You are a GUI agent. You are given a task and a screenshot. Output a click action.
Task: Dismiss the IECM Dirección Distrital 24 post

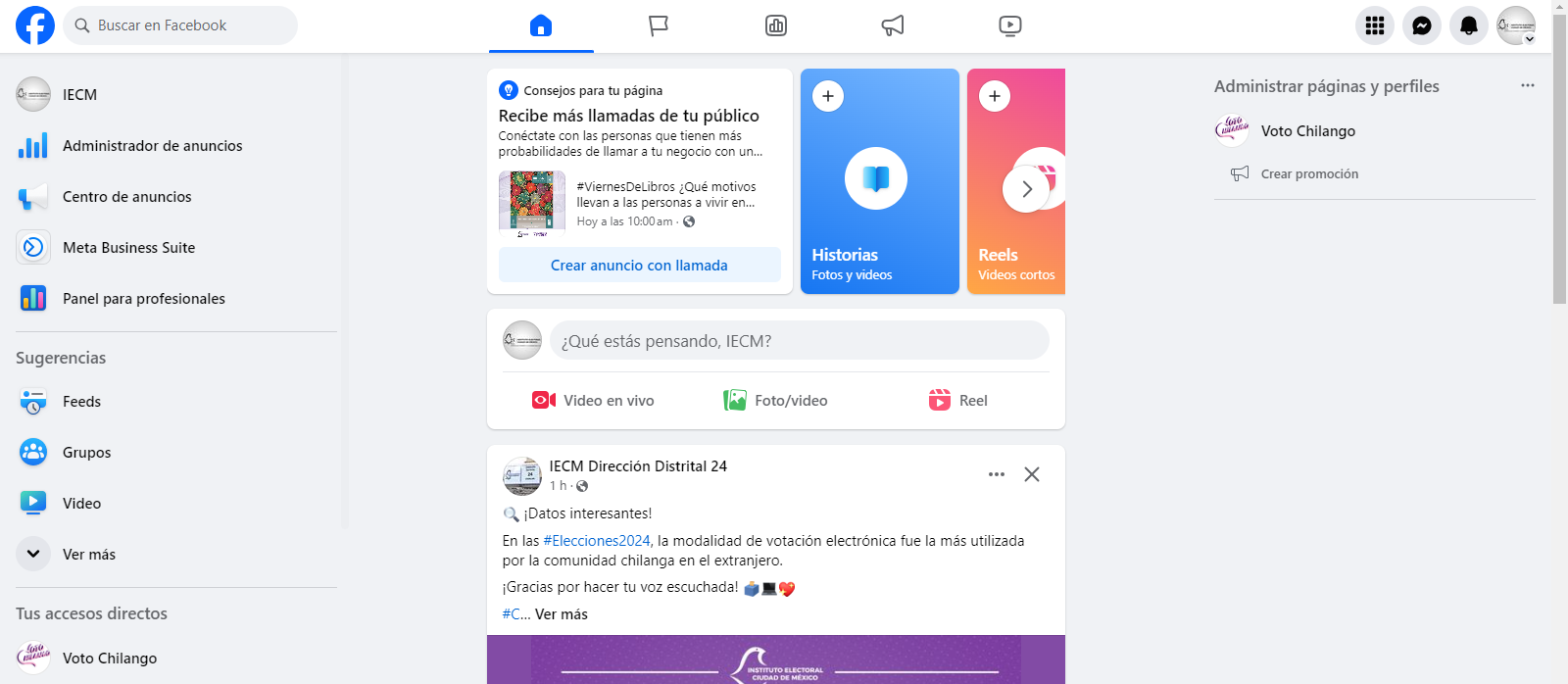[1031, 474]
